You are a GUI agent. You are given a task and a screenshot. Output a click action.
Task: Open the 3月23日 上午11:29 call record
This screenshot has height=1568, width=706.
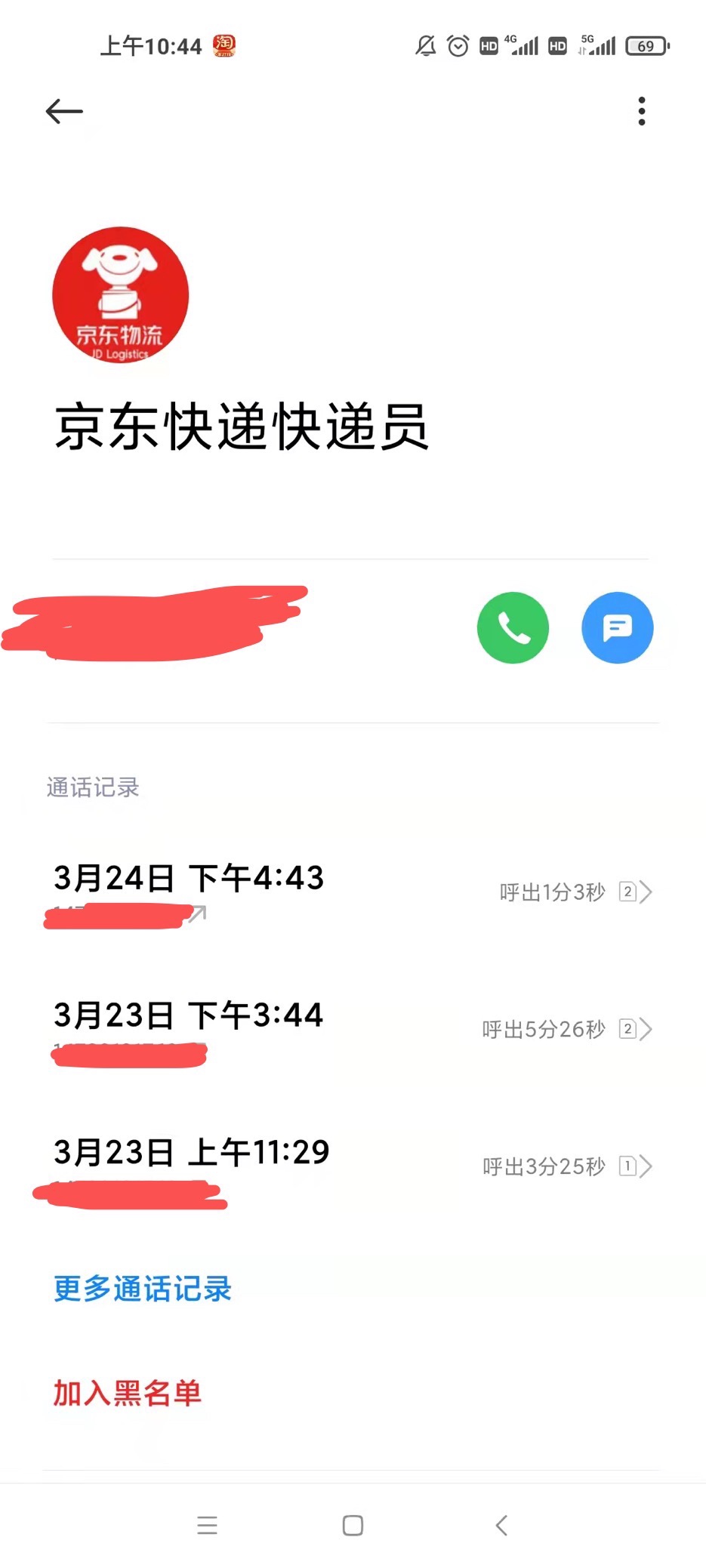point(353,1167)
